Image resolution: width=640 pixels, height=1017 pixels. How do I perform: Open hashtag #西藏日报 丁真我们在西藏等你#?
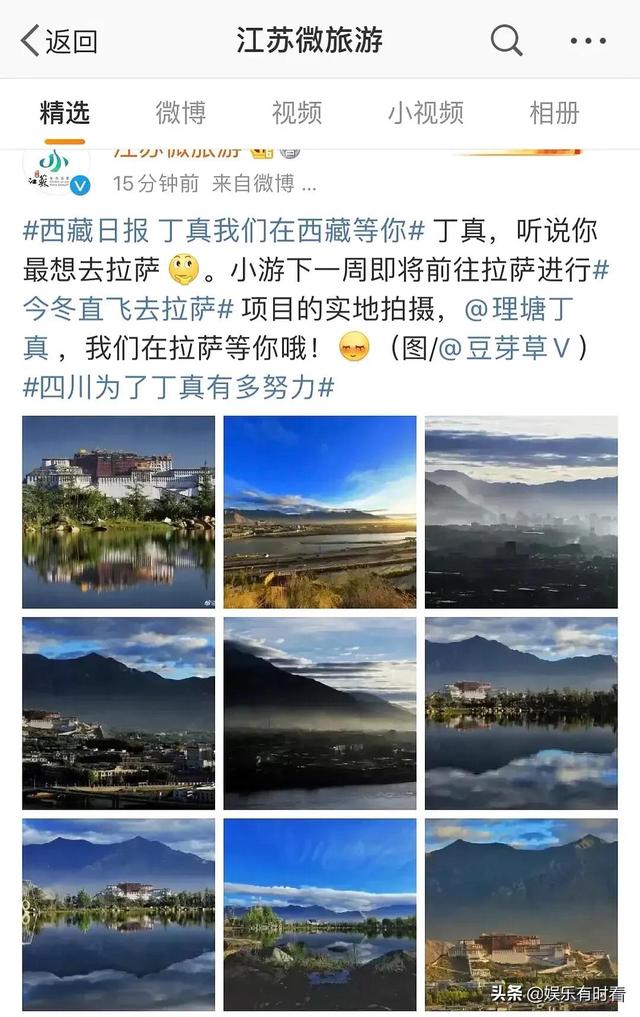[x=224, y=231]
